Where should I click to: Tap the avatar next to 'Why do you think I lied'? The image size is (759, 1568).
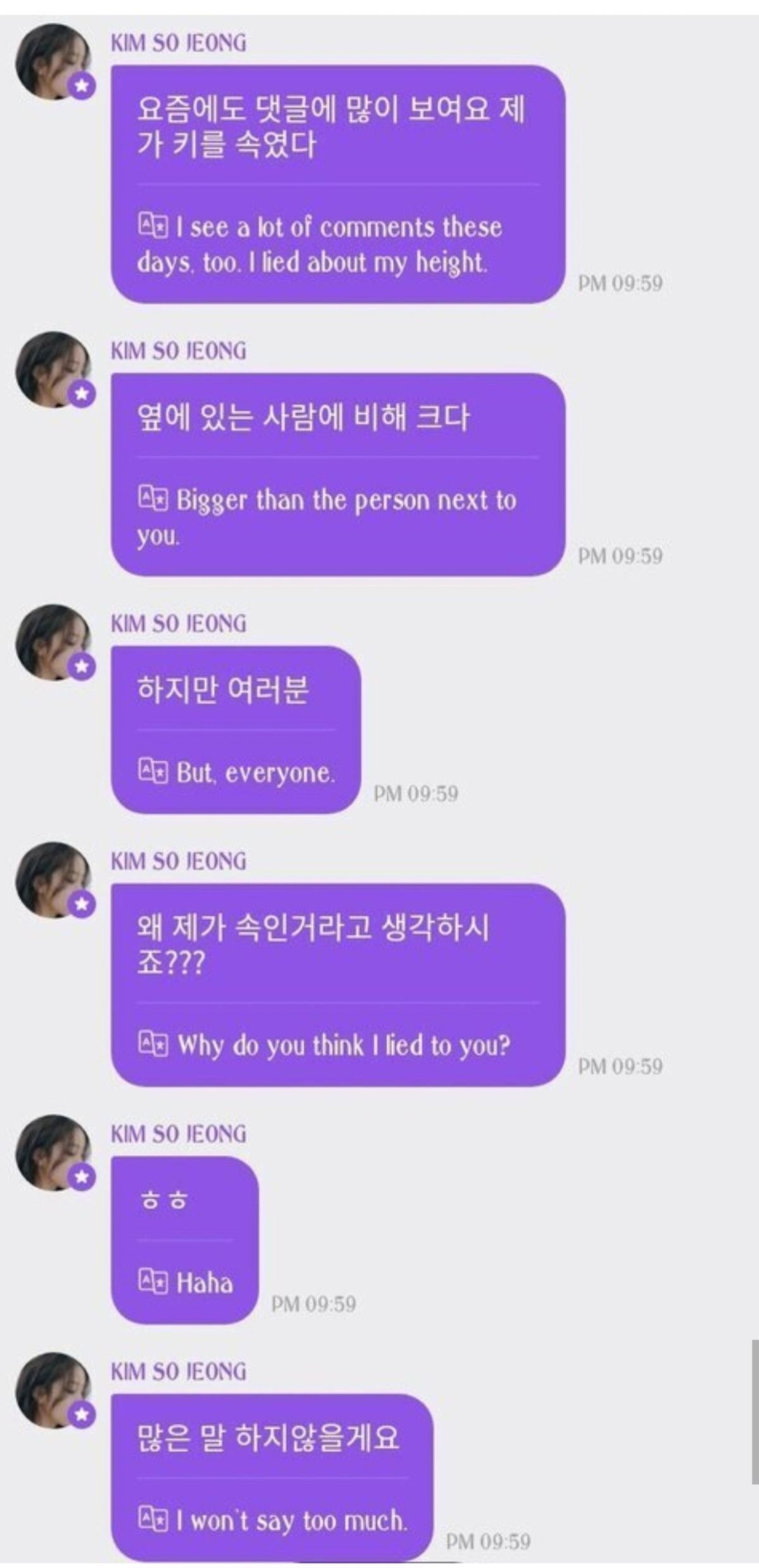[54, 880]
